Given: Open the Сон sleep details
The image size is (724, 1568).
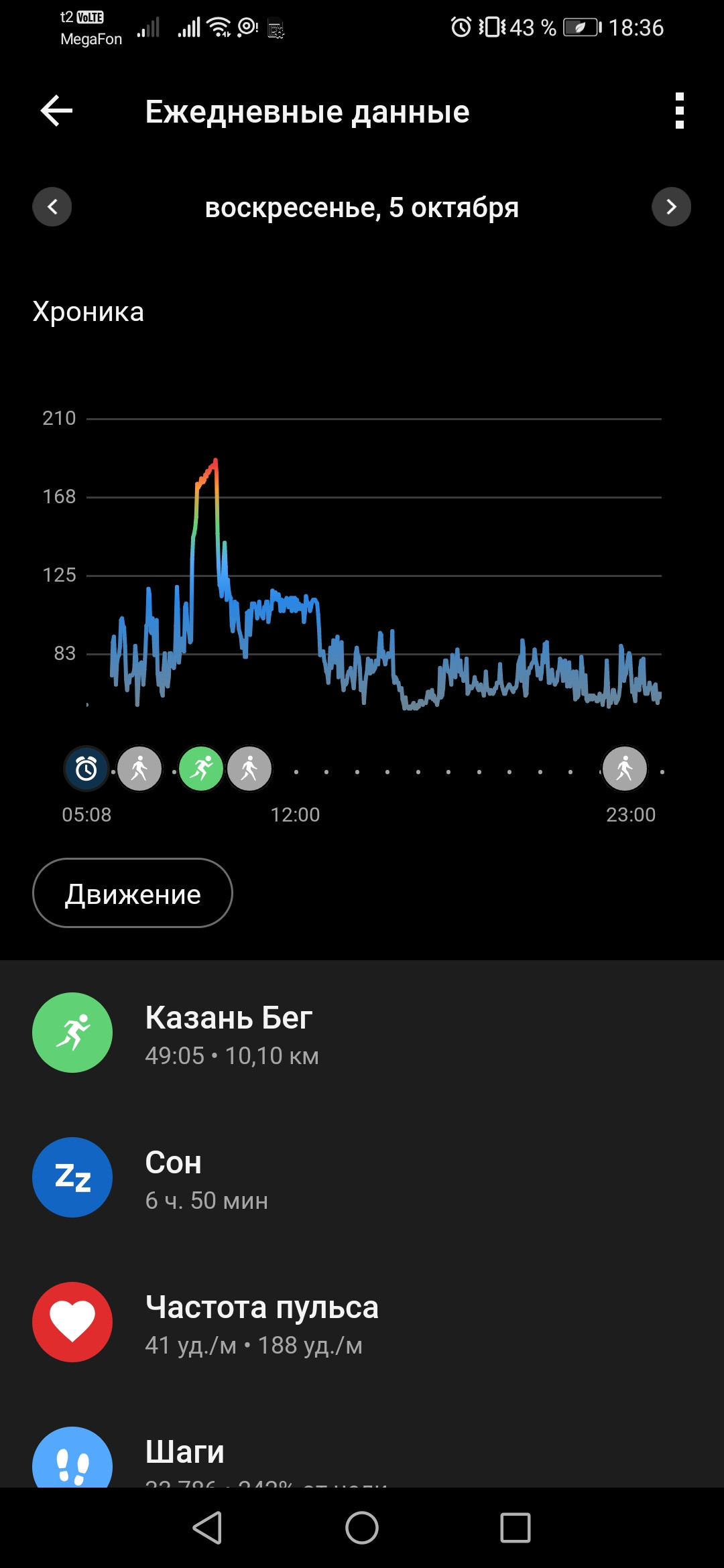Looking at the screenshot, I should pyautogui.click(x=362, y=1177).
